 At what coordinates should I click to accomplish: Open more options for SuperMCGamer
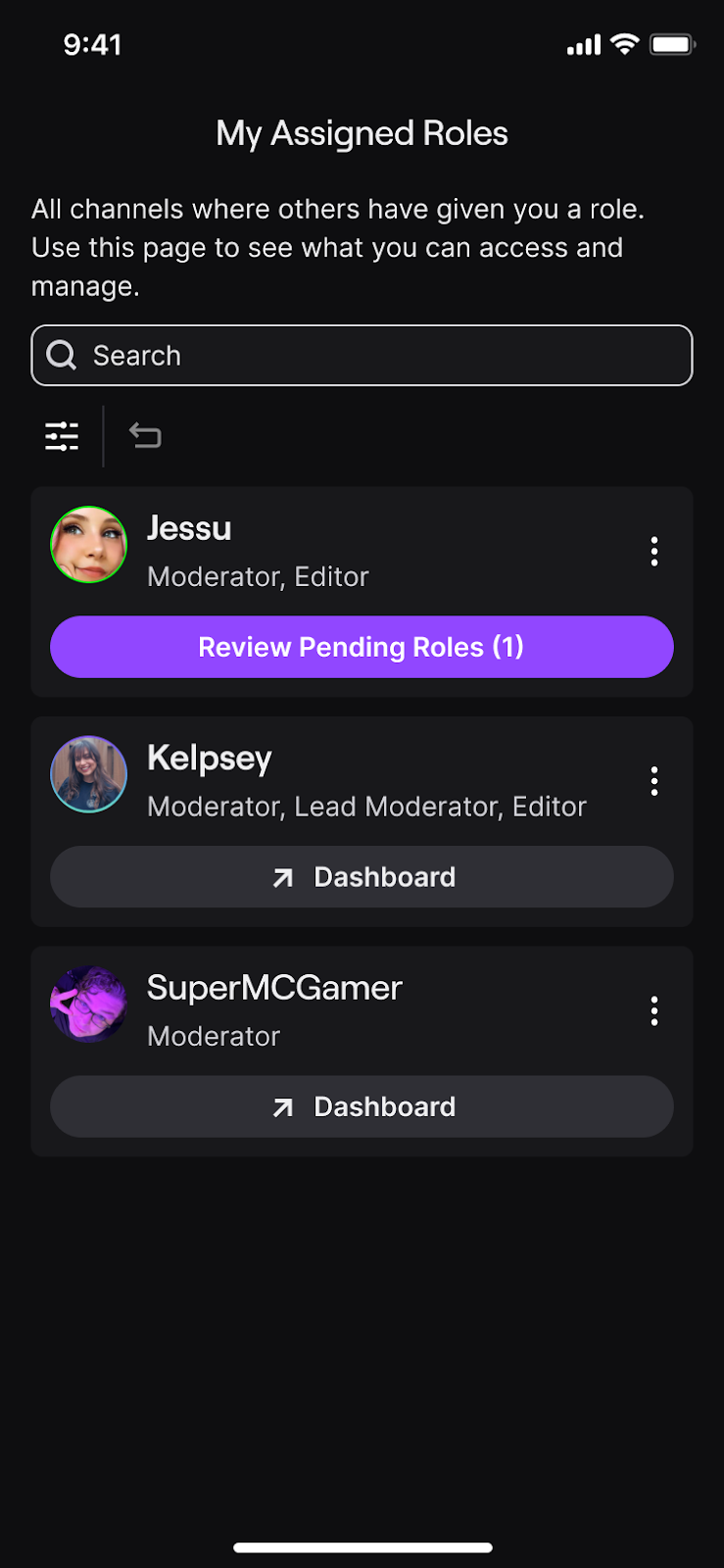pyautogui.click(x=653, y=1010)
